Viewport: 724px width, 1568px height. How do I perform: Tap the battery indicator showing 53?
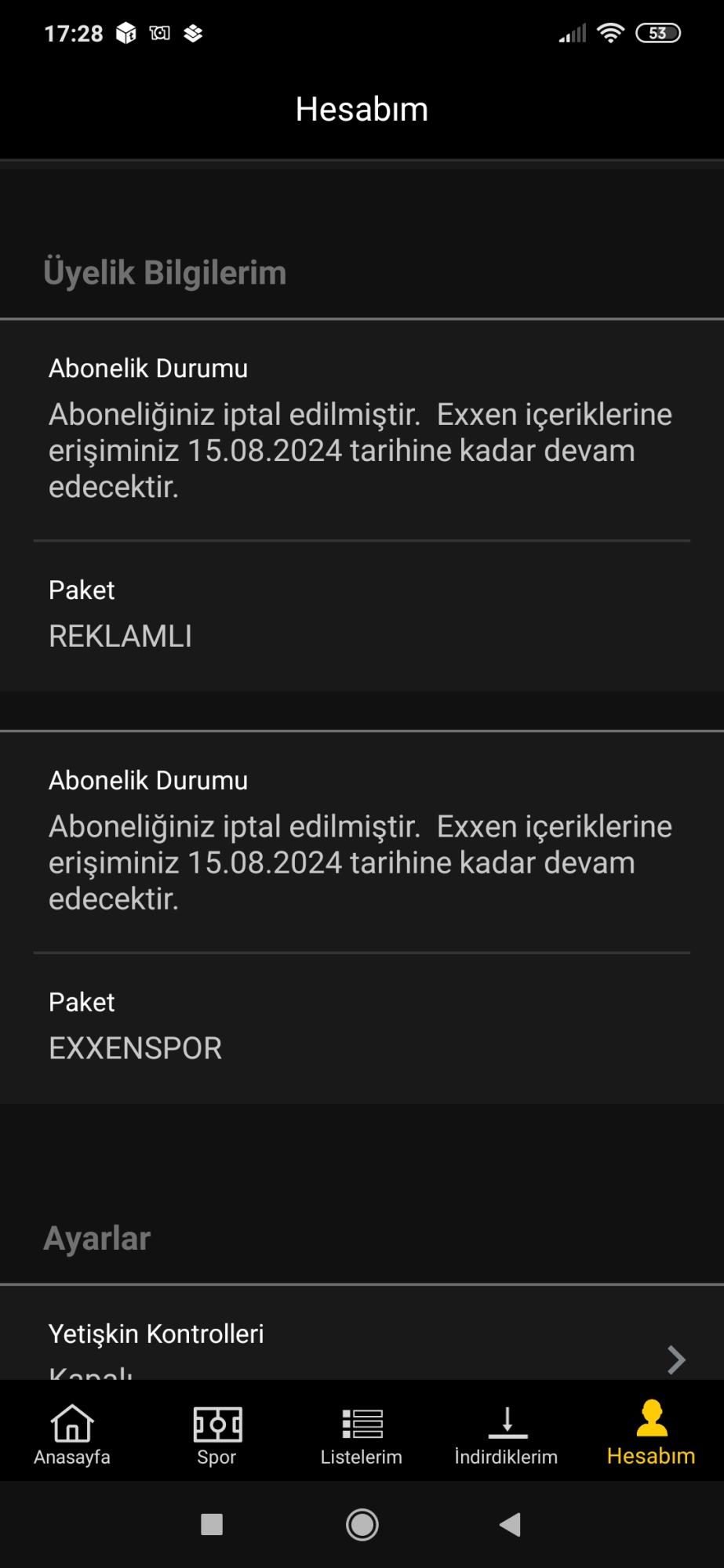pos(659,33)
